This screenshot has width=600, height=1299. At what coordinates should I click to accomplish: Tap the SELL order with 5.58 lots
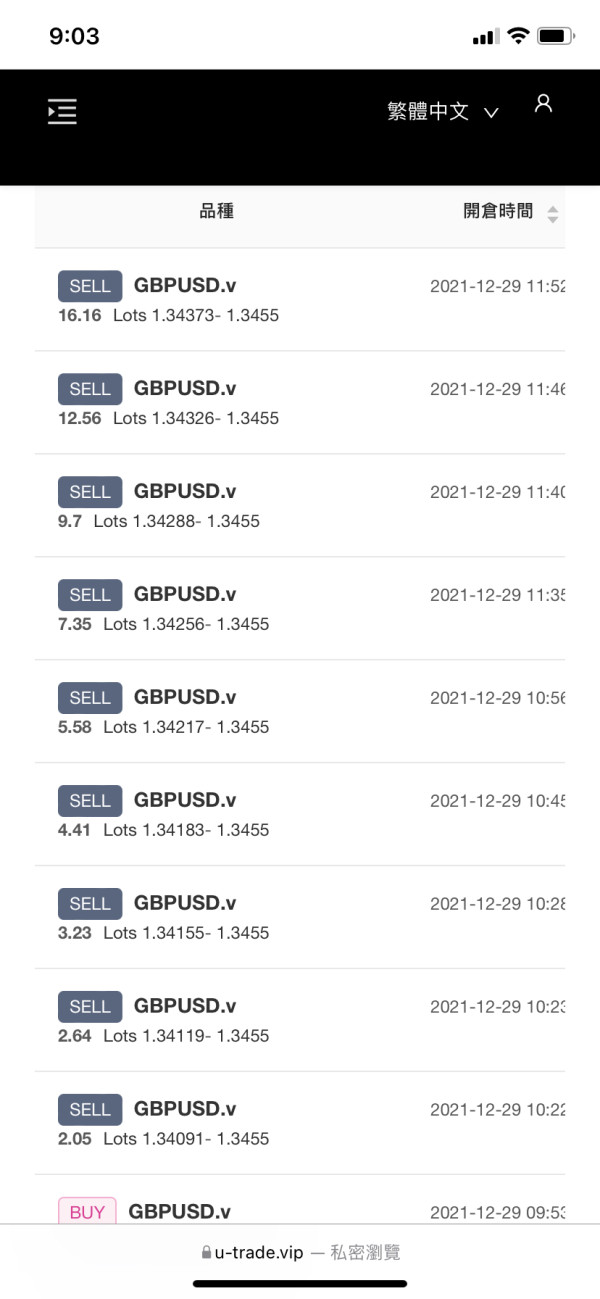pyautogui.click(x=300, y=712)
